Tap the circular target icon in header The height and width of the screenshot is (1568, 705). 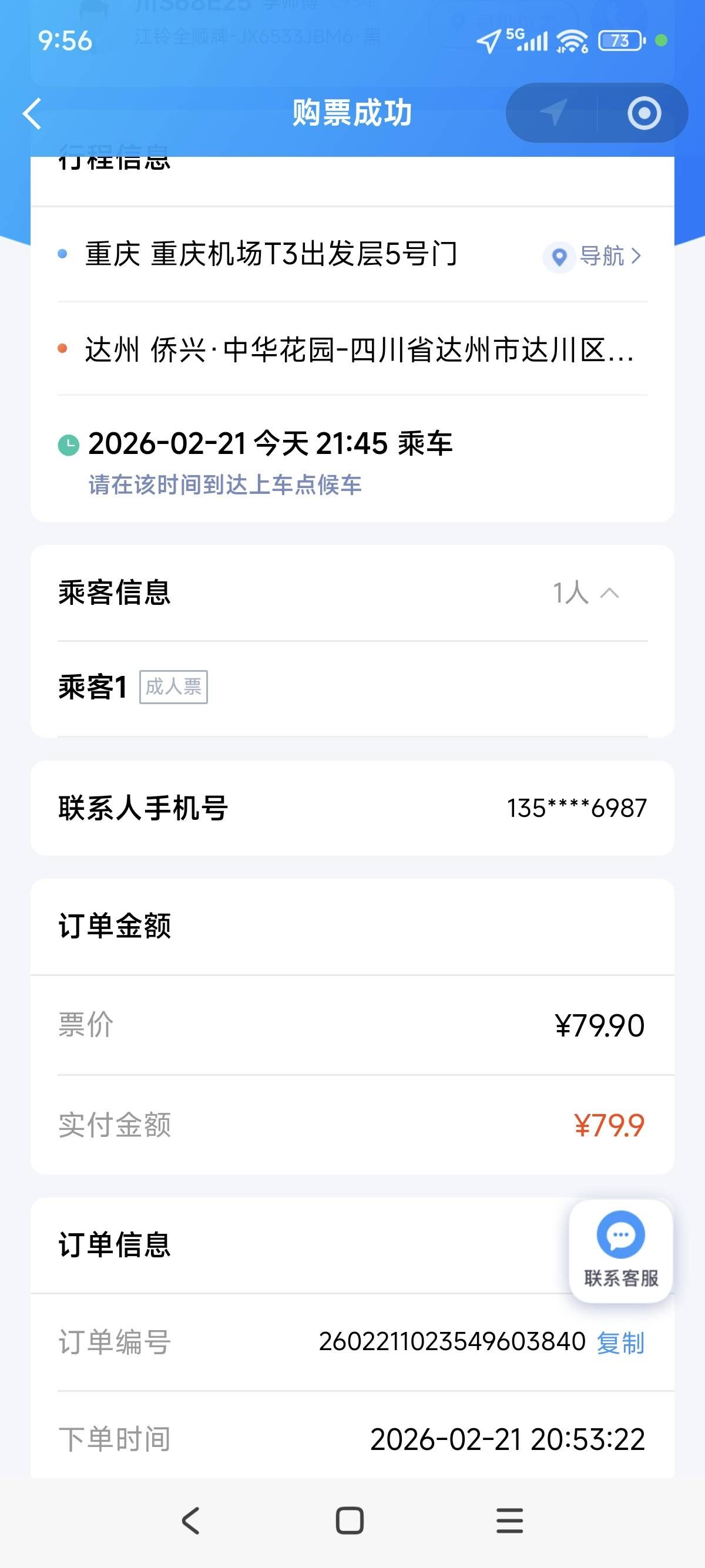644,113
